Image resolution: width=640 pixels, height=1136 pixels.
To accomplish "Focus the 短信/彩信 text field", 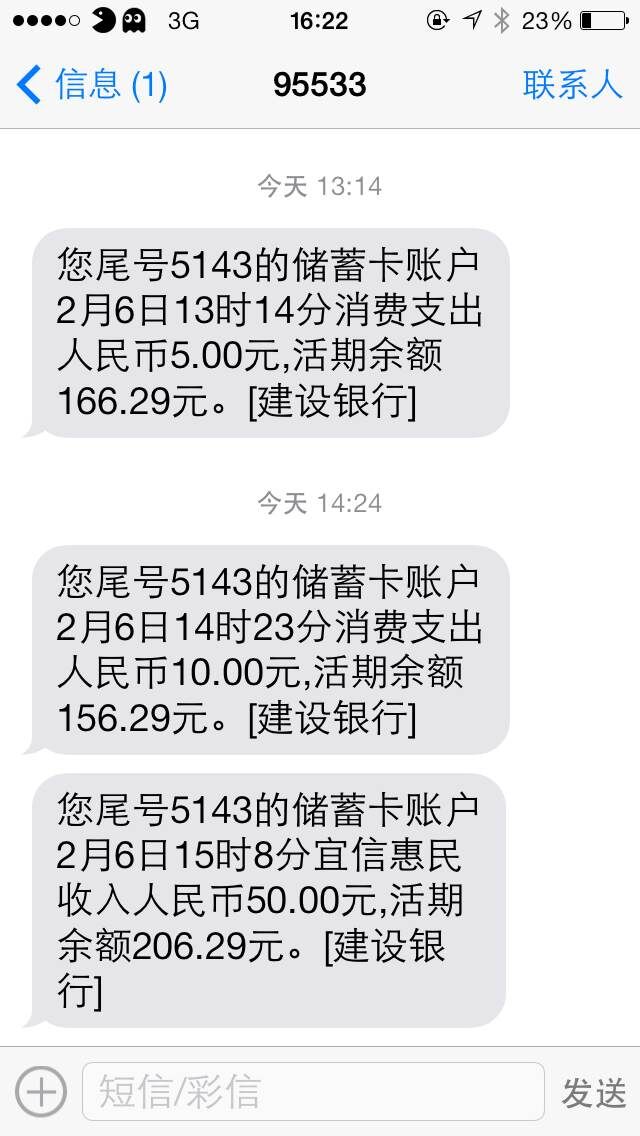I will coord(312,1091).
